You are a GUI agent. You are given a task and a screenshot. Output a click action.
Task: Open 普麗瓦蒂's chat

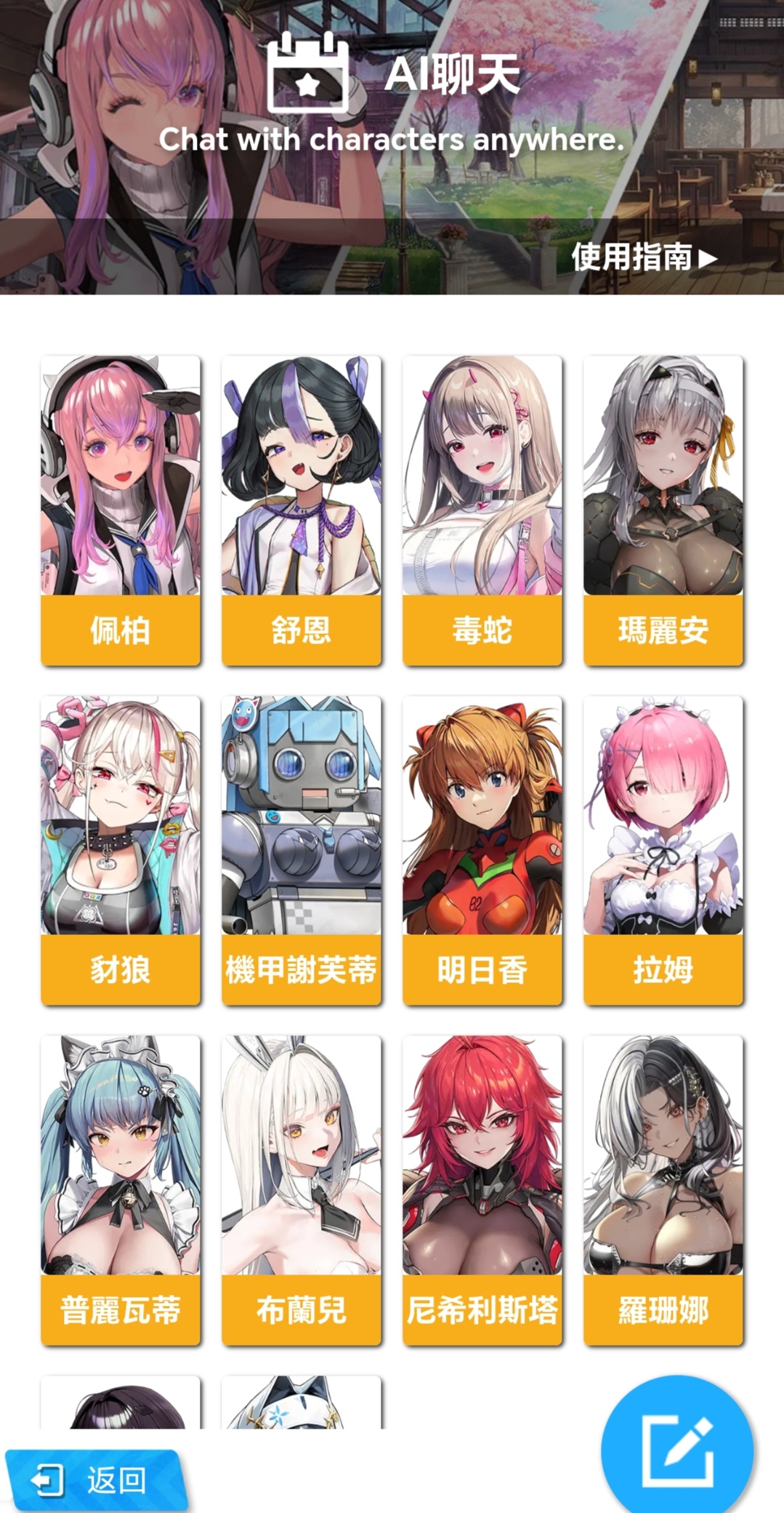pos(121,1191)
